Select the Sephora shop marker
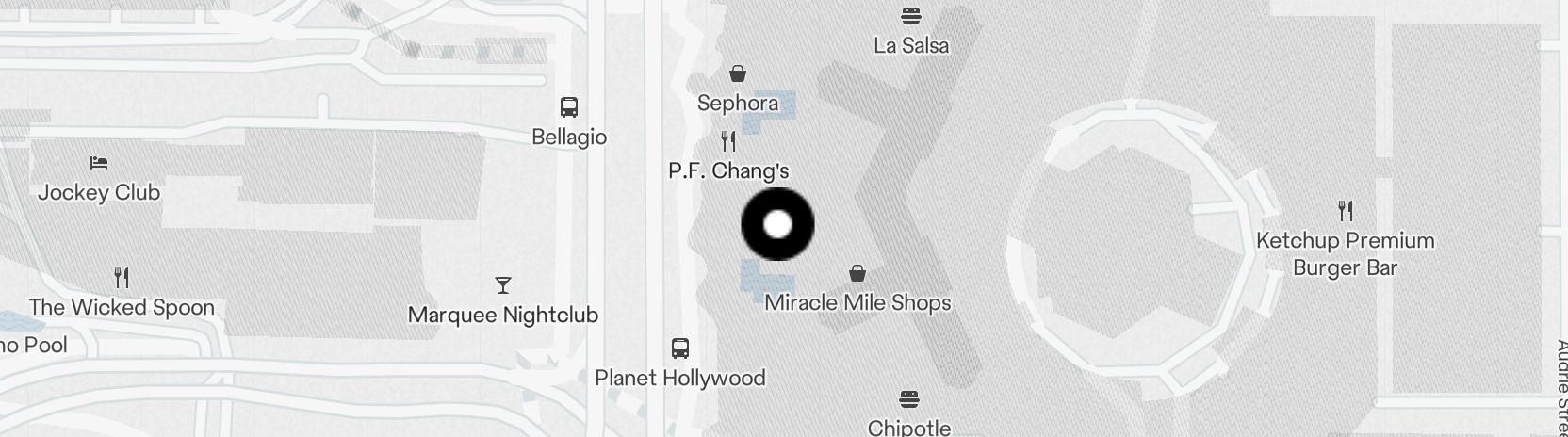 (x=738, y=74)
